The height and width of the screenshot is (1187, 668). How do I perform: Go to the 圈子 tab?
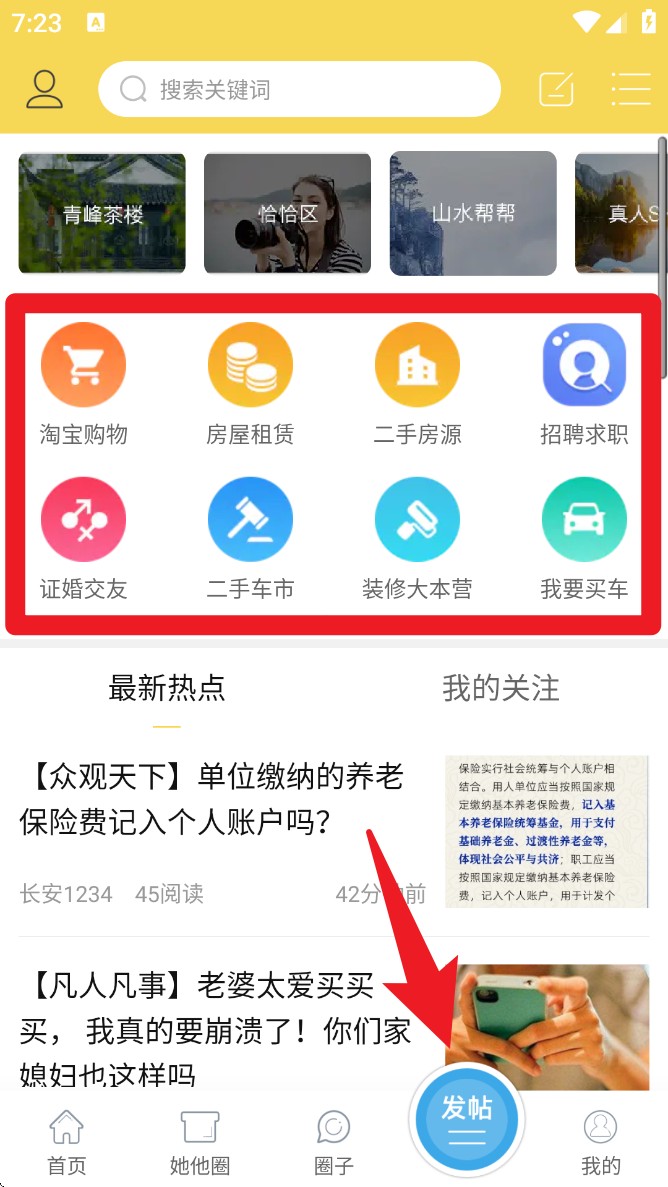point(333,1142)
